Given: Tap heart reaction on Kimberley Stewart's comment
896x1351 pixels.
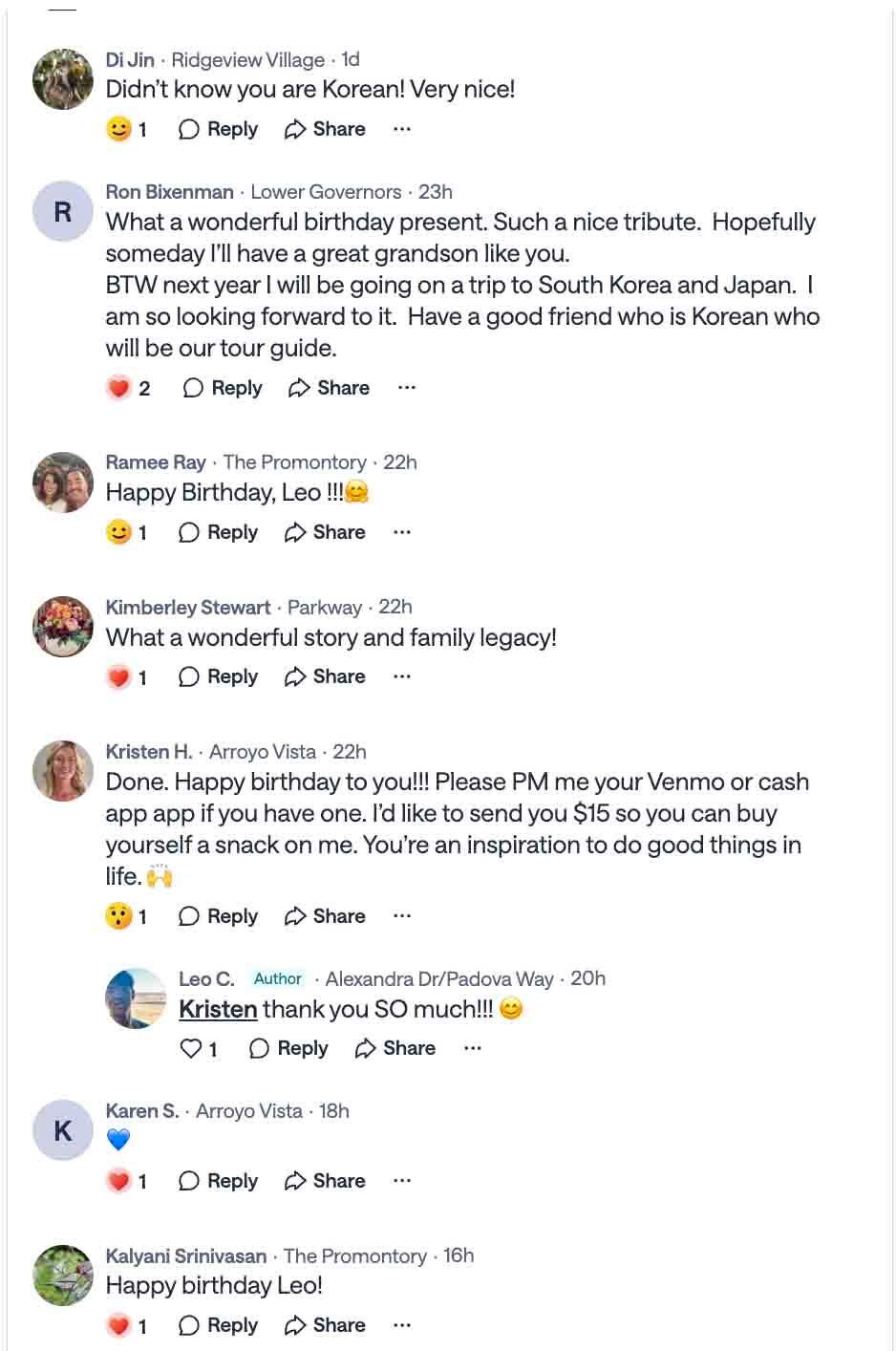Looking at the screenshot, I should click(x=118, y=677).
